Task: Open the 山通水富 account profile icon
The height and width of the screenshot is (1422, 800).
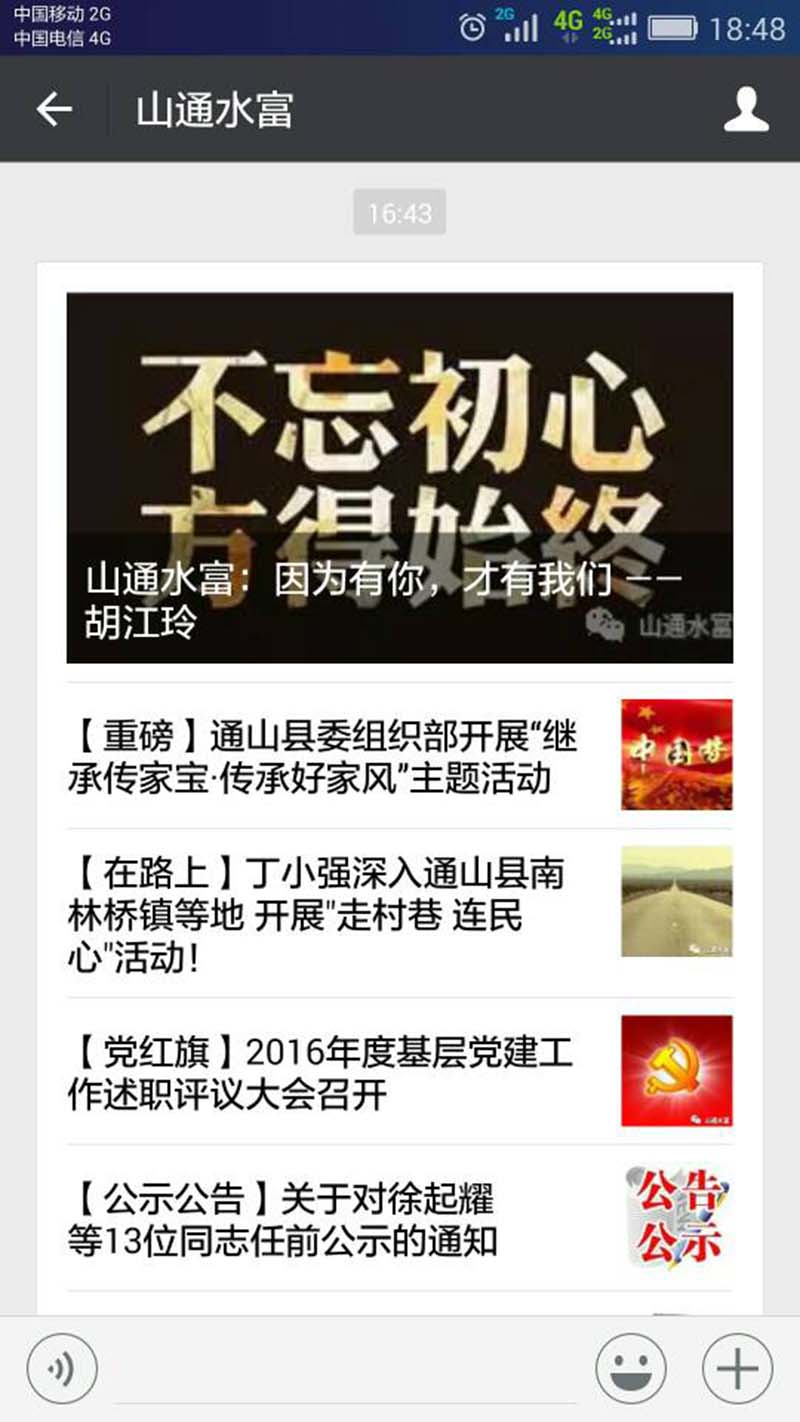Action: (746, 109)
